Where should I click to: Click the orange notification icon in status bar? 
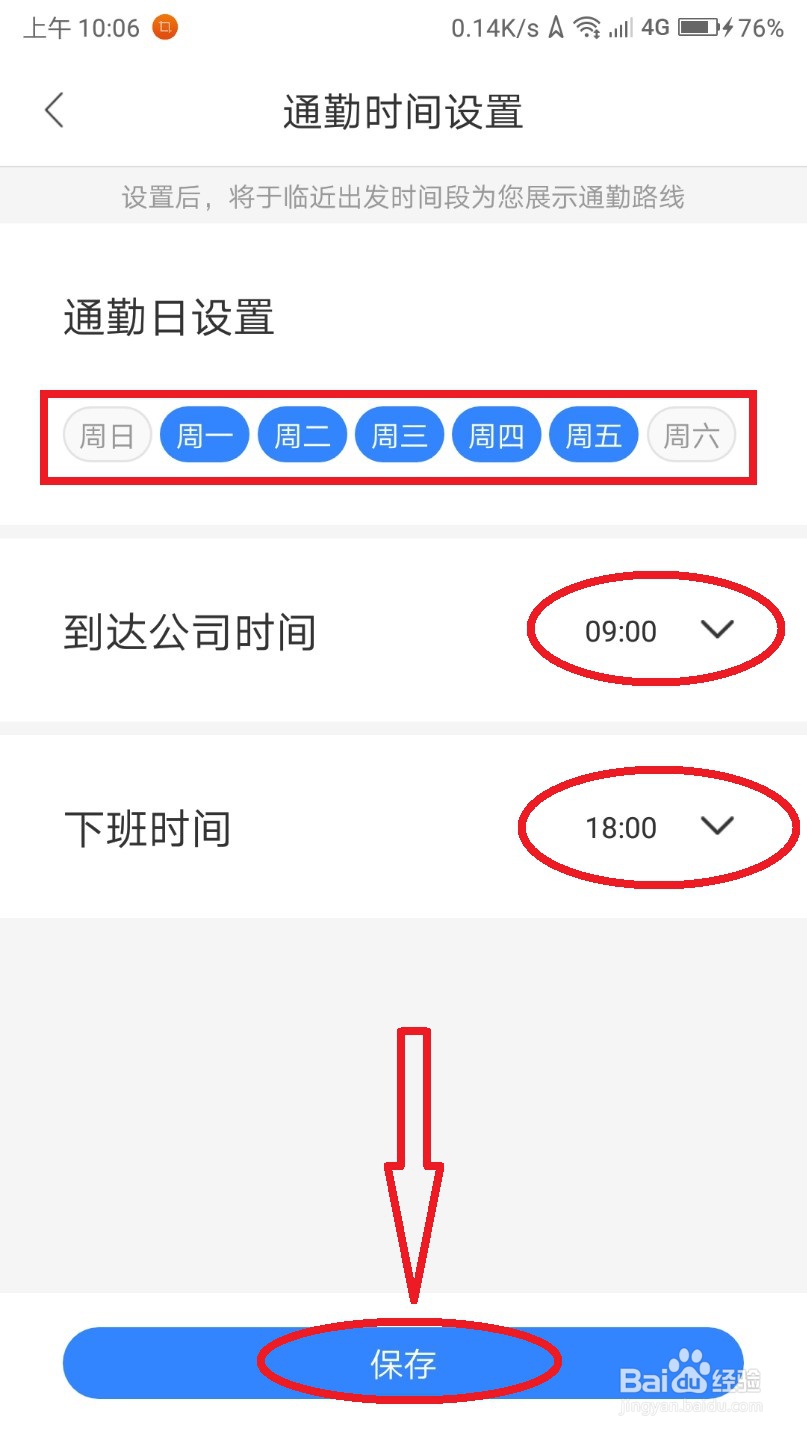tap(165, 27)
